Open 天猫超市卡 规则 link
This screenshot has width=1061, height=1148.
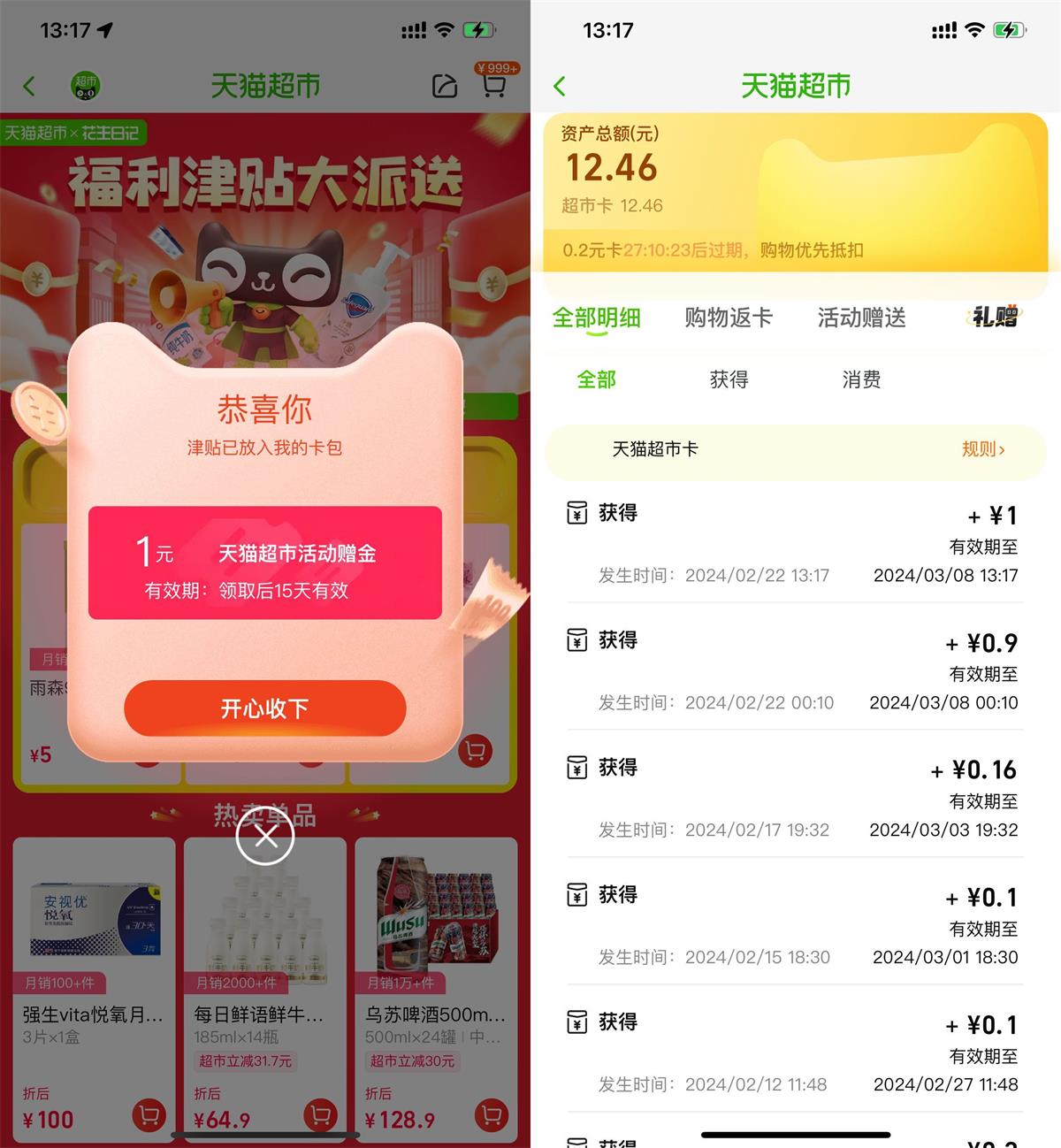pyautogui.click(x=982, y=449)
